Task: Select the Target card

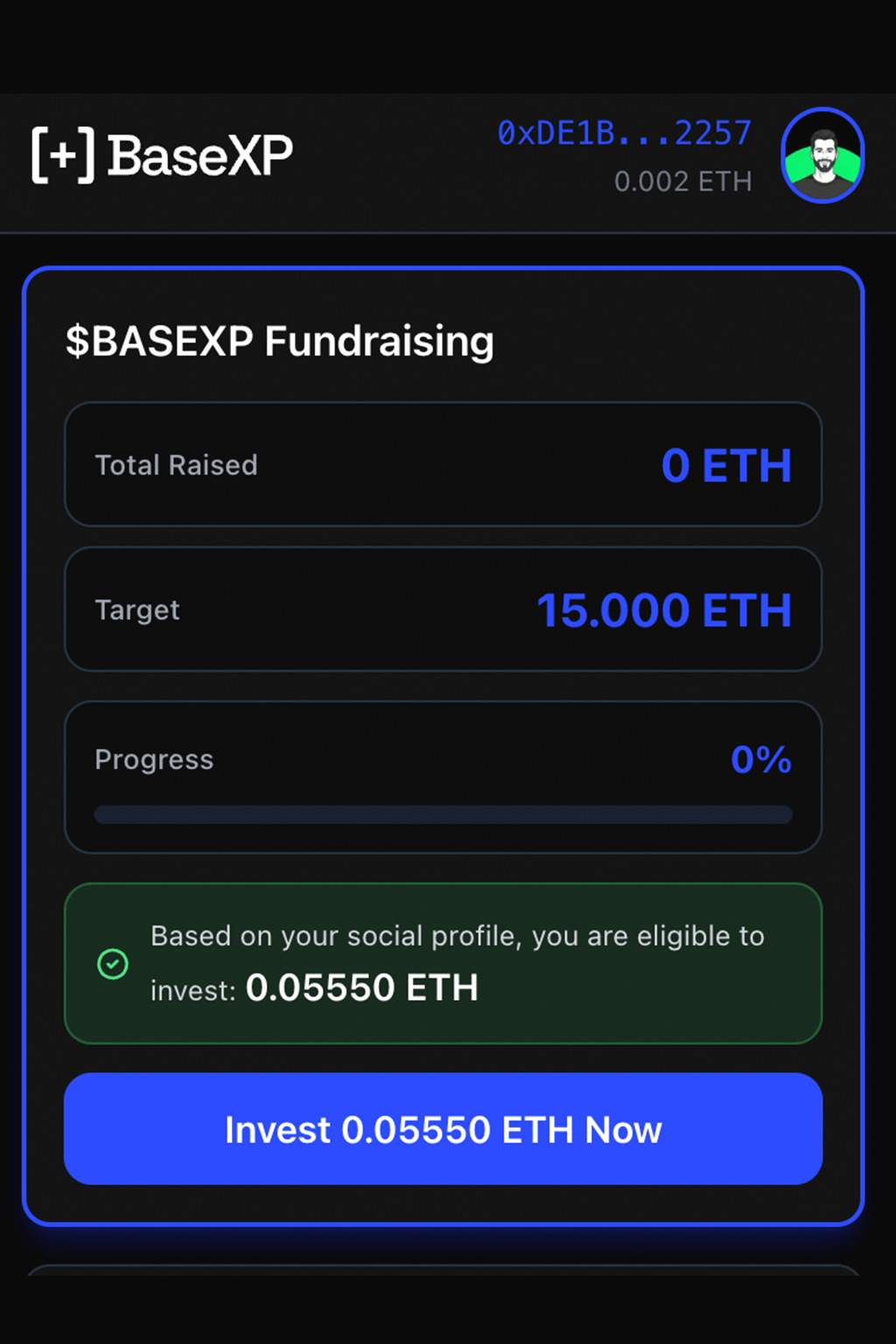Action: [443, 609]
